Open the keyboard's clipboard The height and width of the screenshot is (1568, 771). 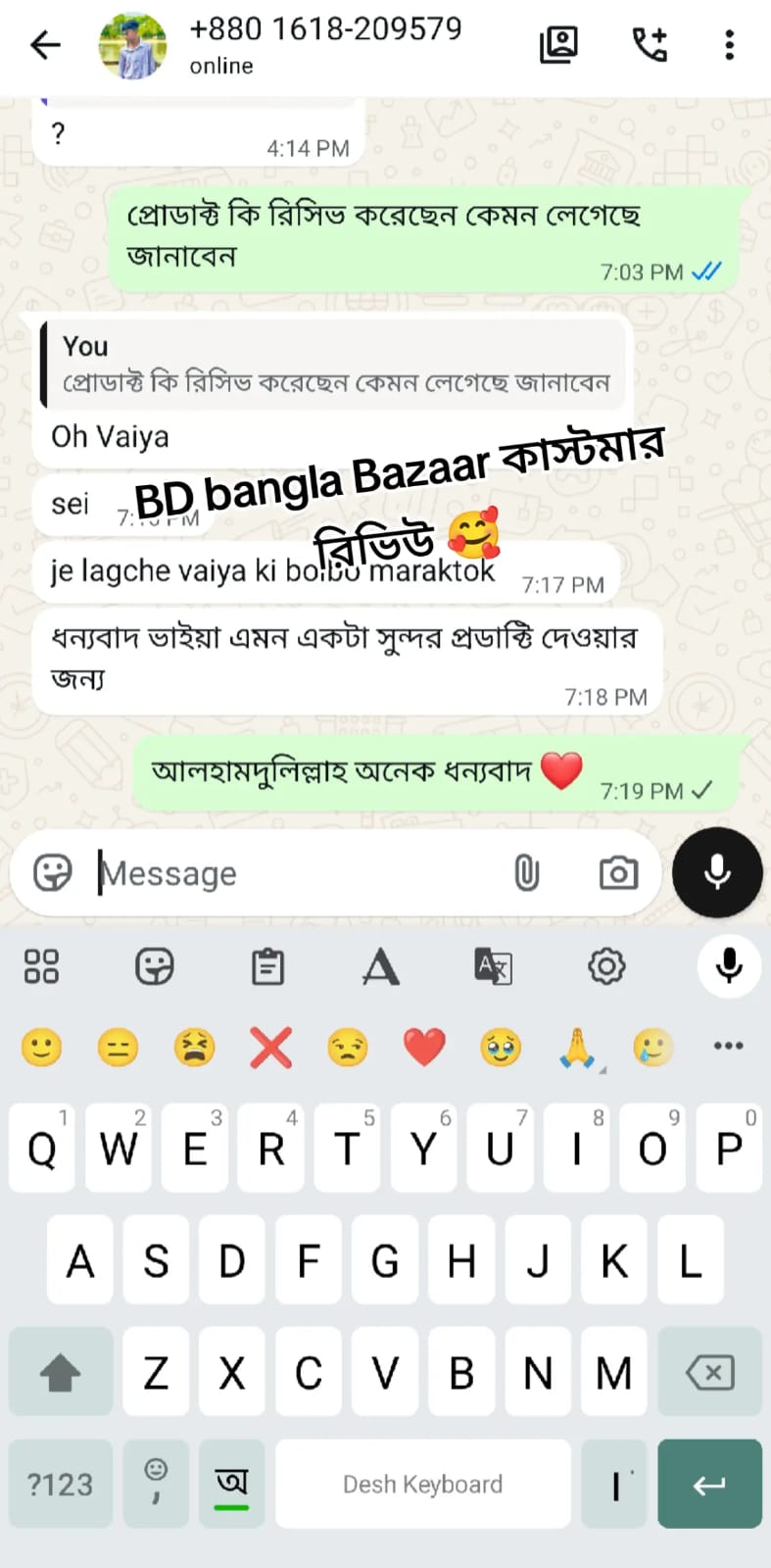(267, 967)
